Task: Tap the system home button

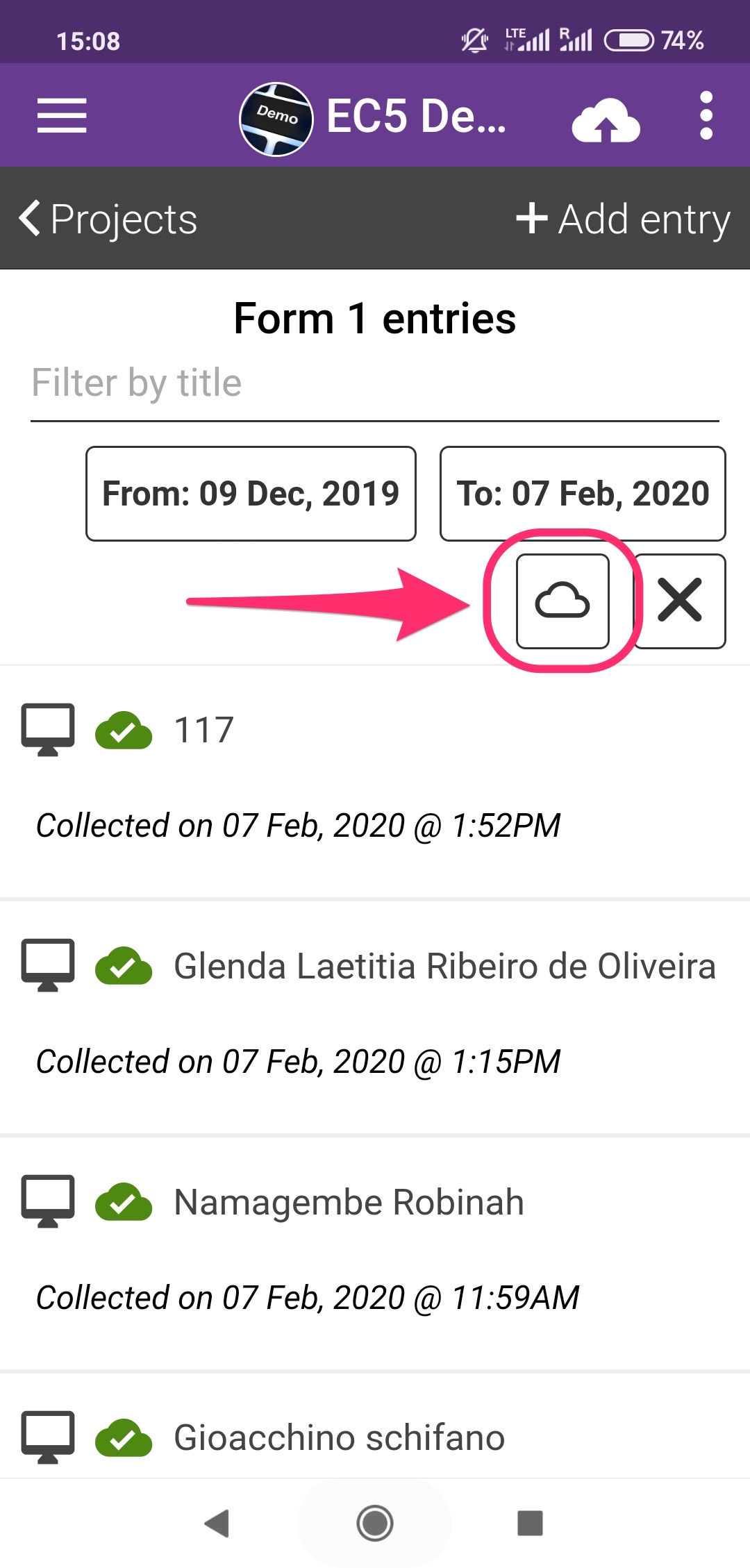Action: (375, 1524)
